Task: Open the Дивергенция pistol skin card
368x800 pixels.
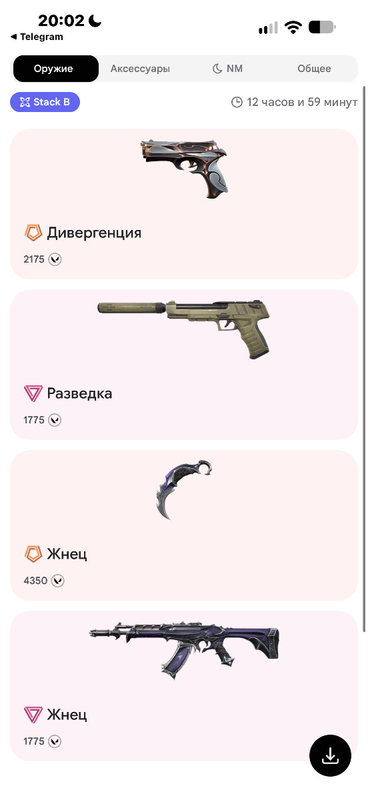Action: coord(184,204)
